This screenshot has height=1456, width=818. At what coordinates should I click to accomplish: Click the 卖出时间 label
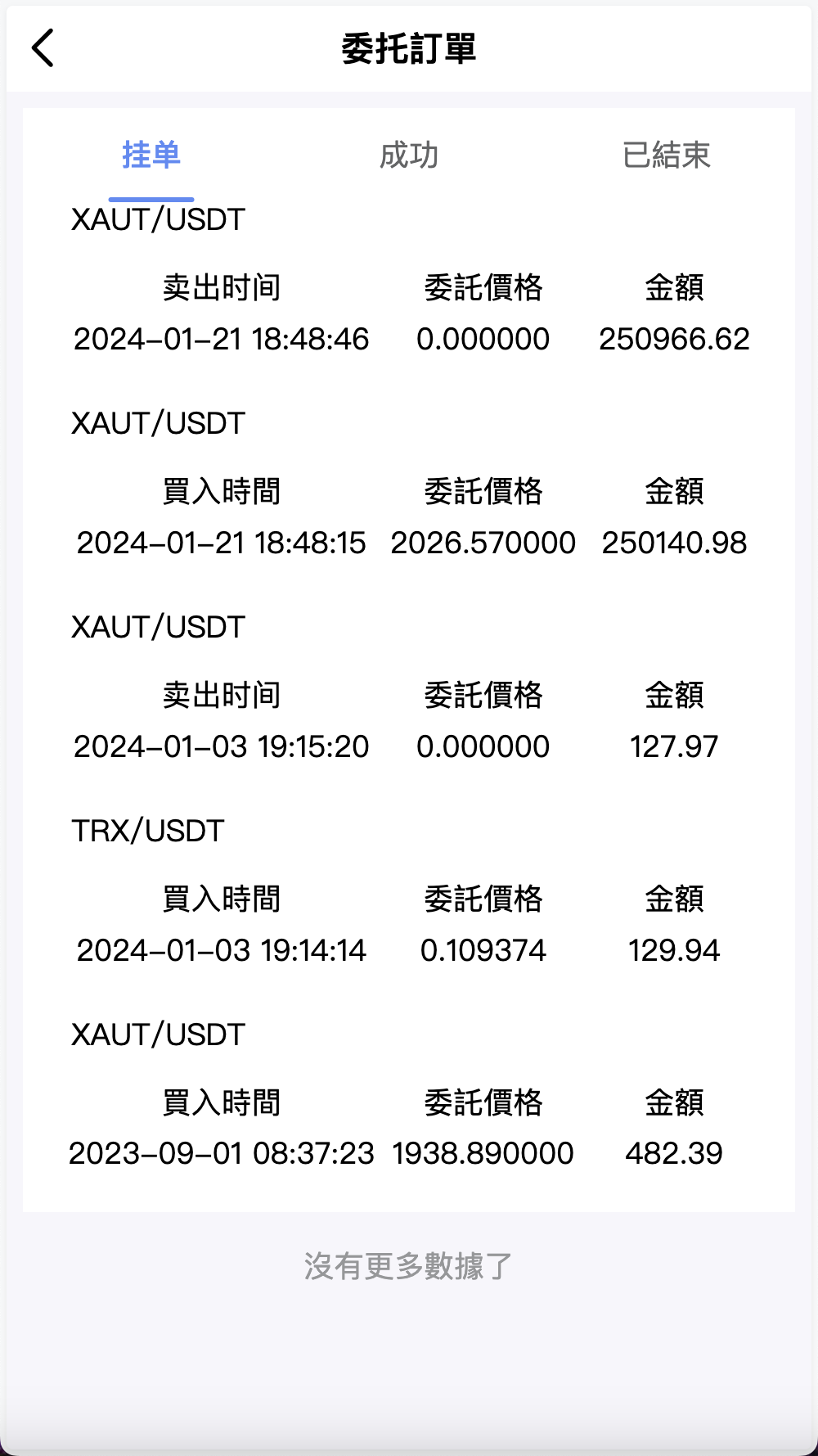pyautogui.click(x=222, y=287)
